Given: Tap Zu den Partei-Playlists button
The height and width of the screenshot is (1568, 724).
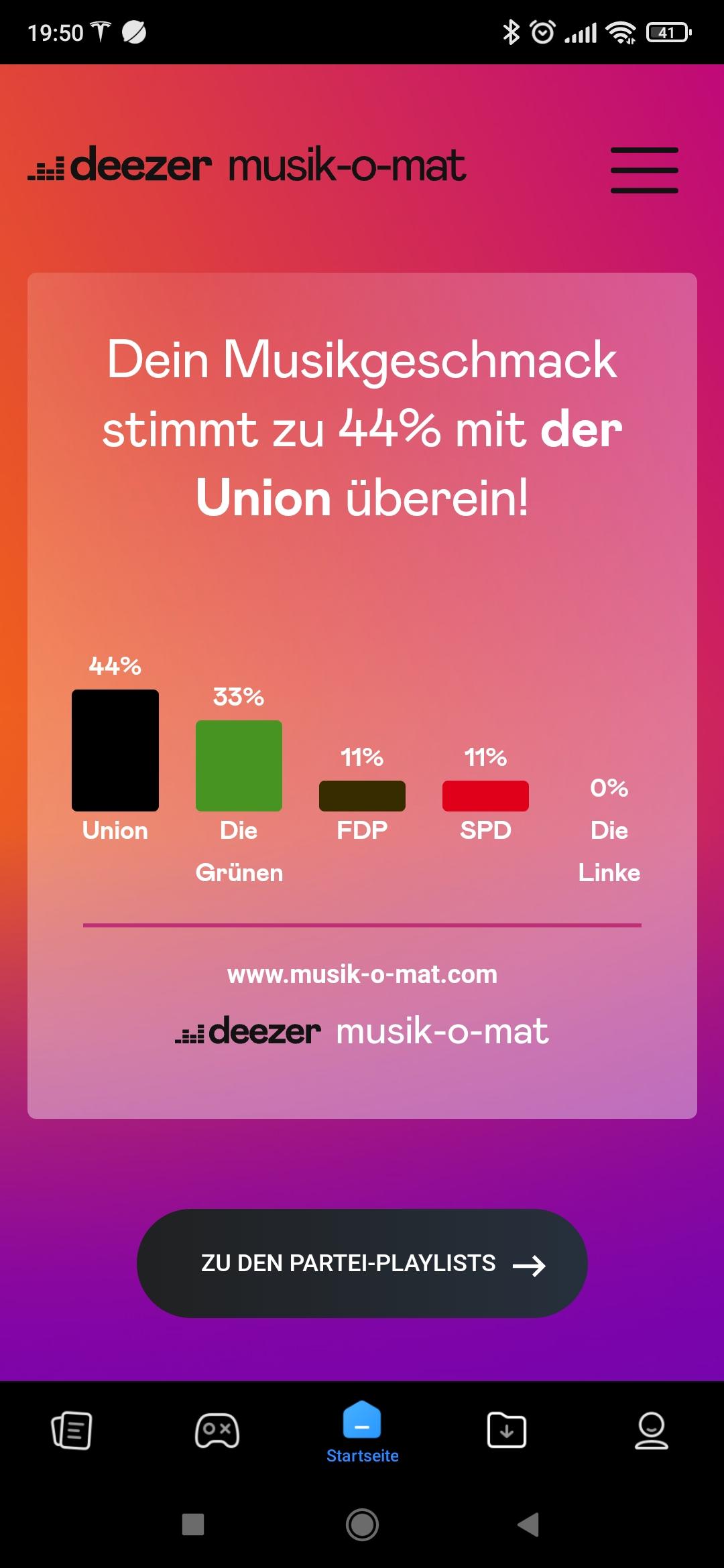Looking at the screenshot, I should pos(362,1263).
